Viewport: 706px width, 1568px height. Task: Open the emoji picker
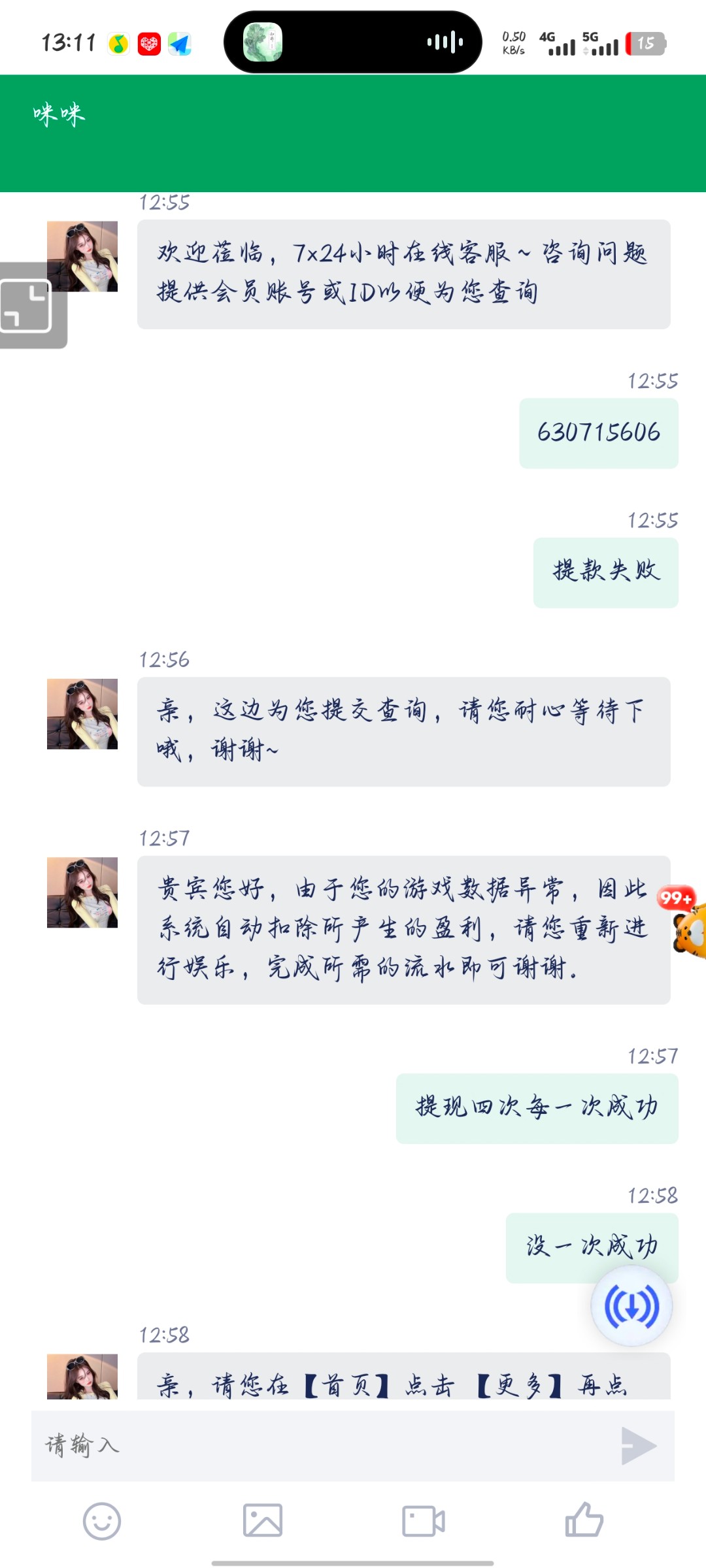[102, 1521]
